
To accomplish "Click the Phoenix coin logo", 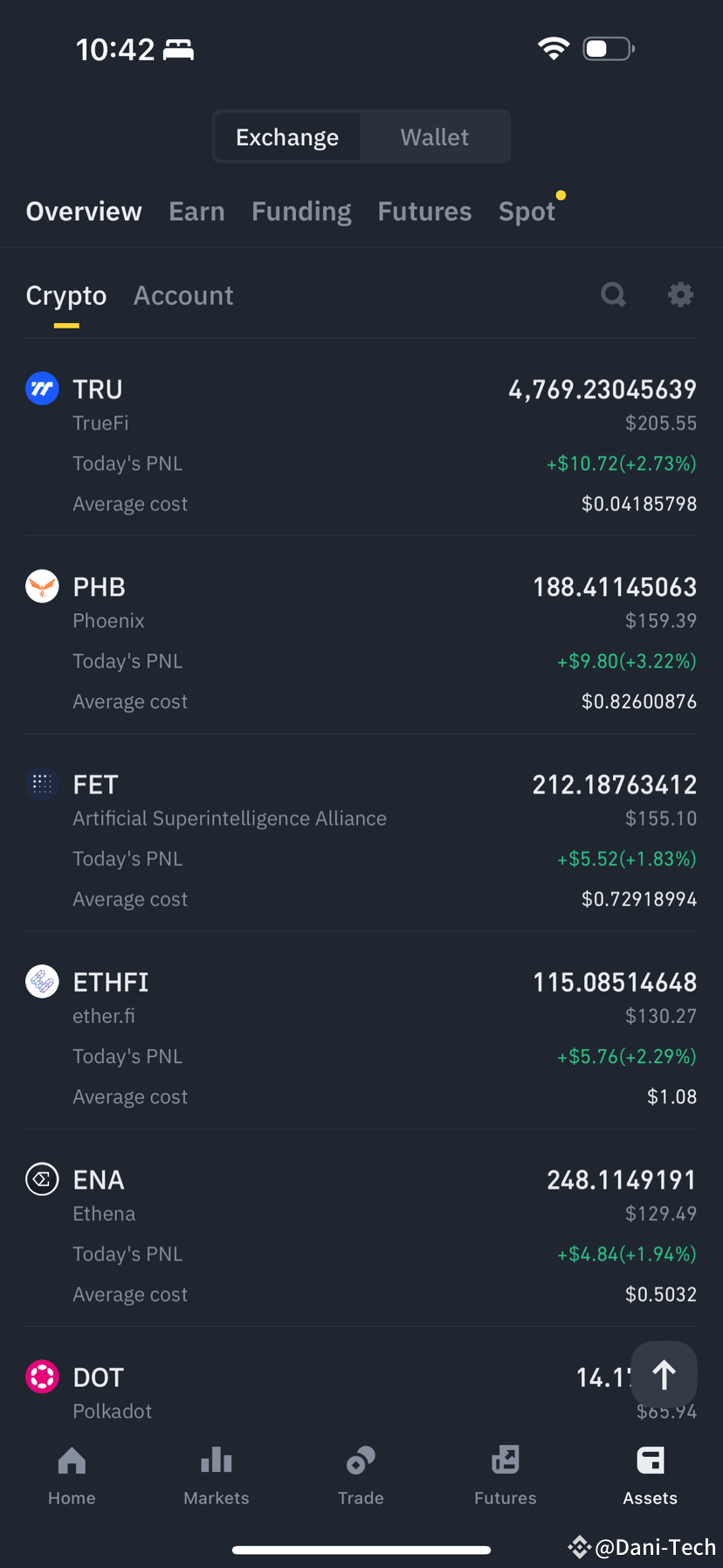I will [42, 586].
